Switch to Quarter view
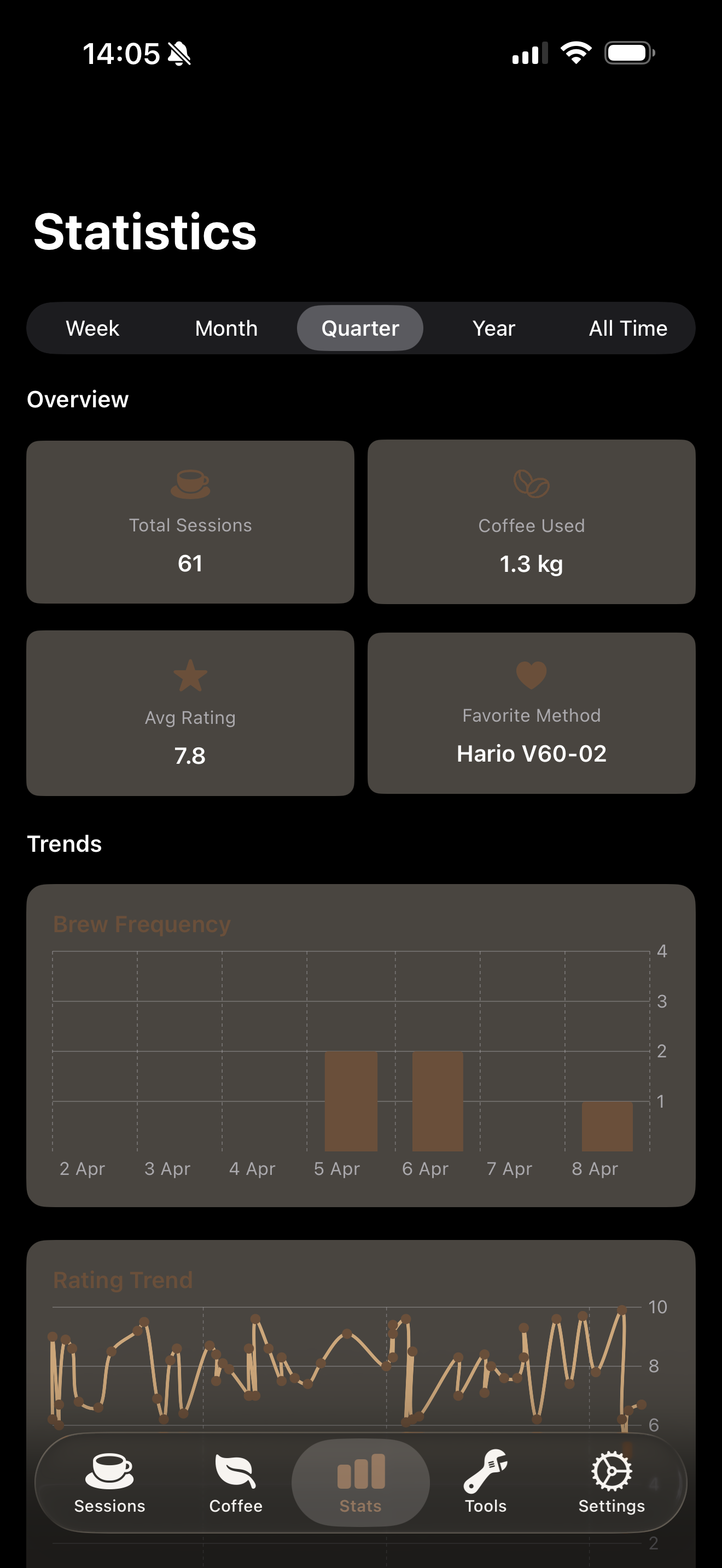The height and width of the screenshot is (1568, 722). [x=360, y=328]
